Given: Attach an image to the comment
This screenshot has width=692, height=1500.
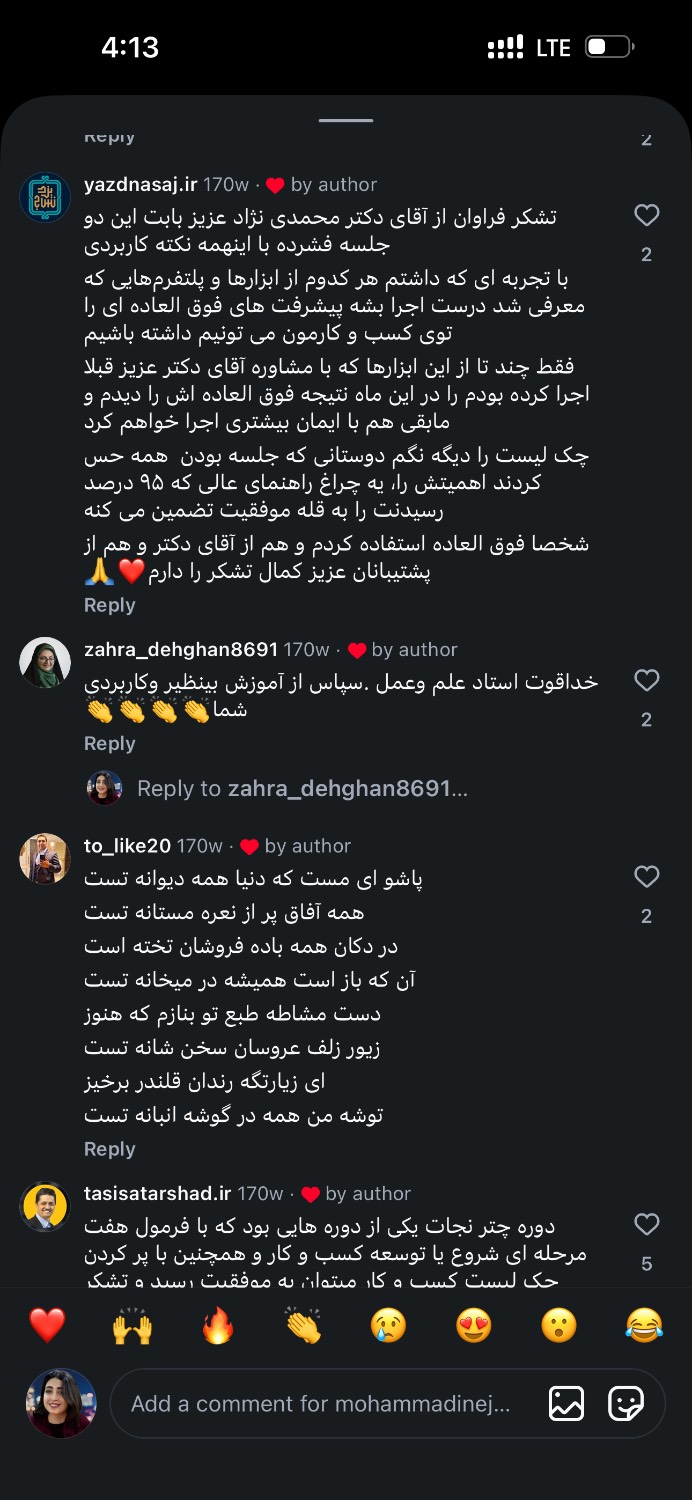Looking at the screenshot, I should [566, 1404].
